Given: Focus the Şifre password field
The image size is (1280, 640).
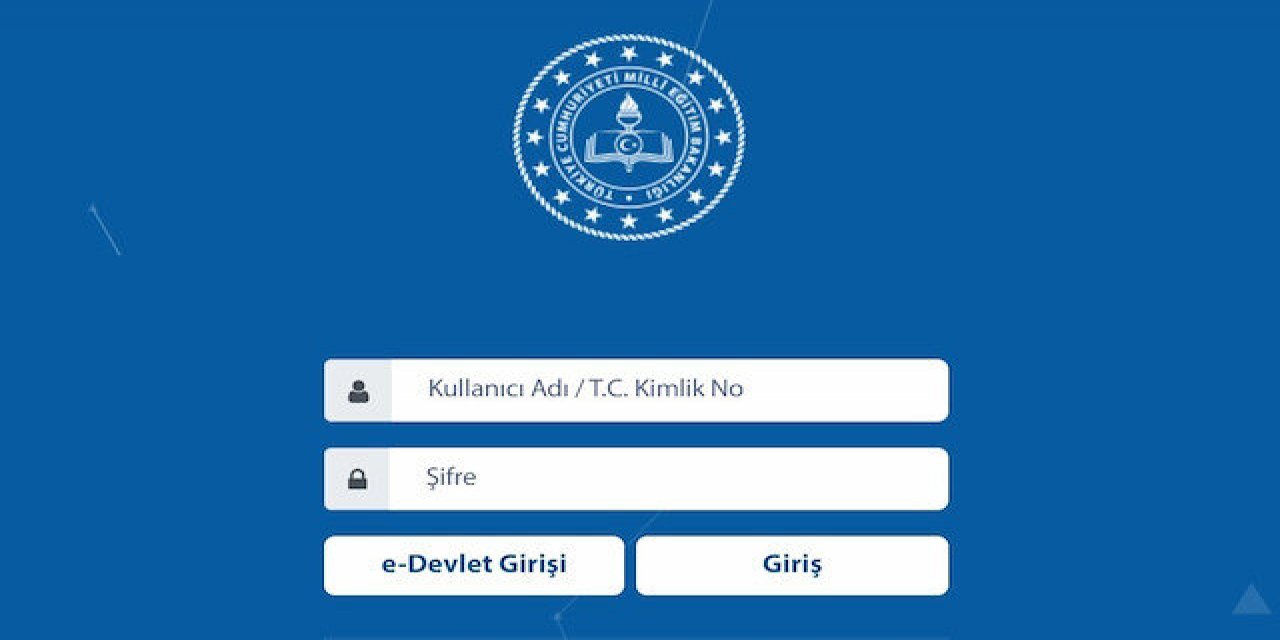Looking at the screenshot, I should coord(668,479).
